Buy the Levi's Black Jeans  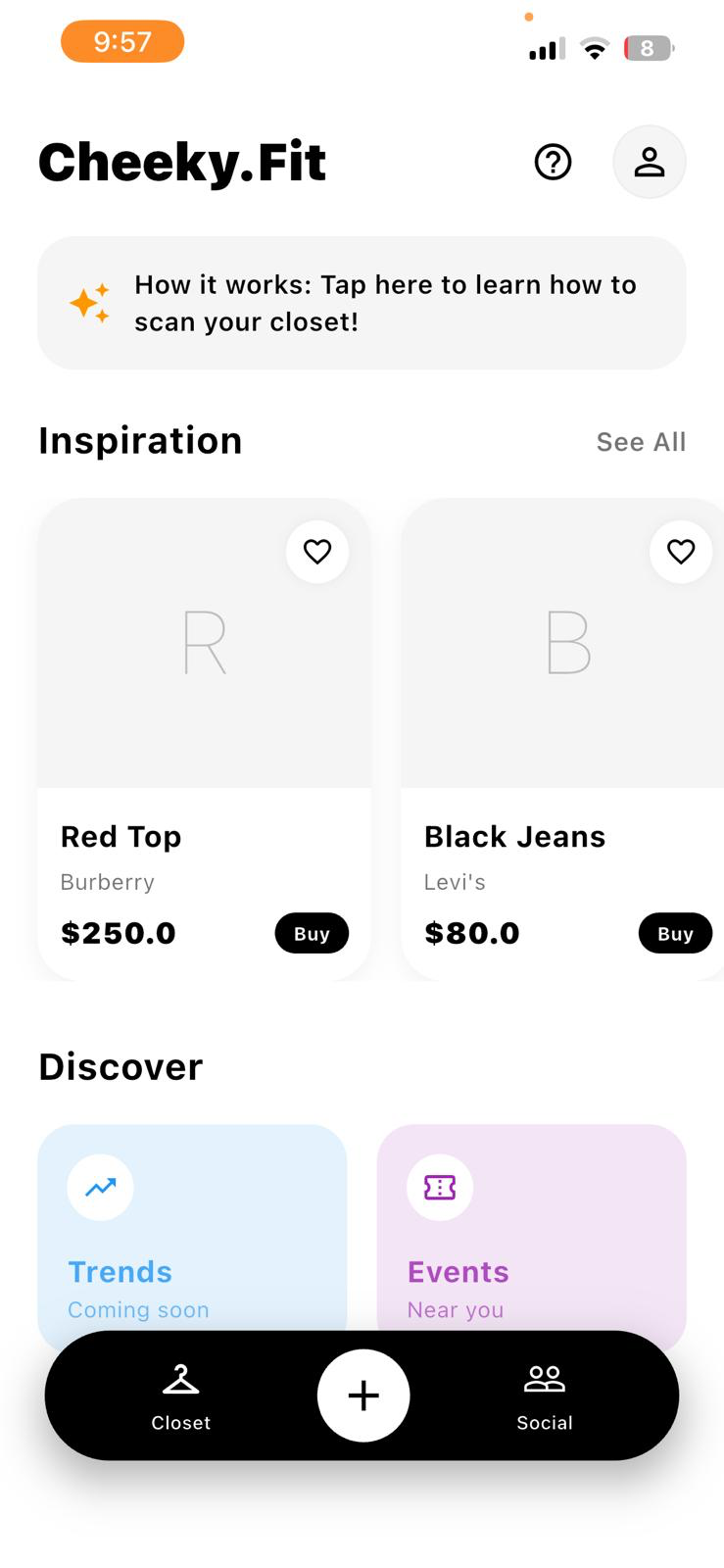click(x=675, y=934)
